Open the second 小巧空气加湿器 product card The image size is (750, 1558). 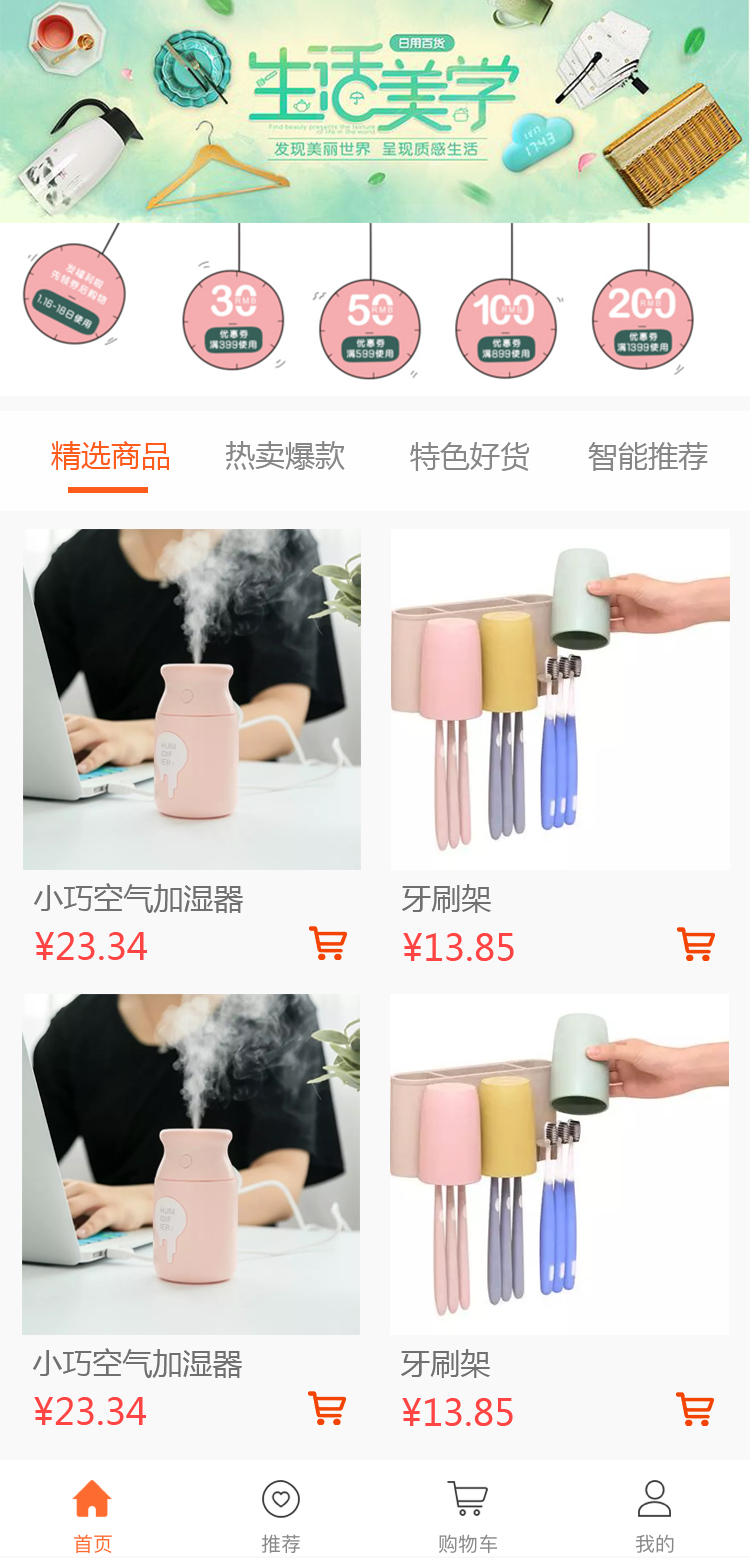[192, 1165]
